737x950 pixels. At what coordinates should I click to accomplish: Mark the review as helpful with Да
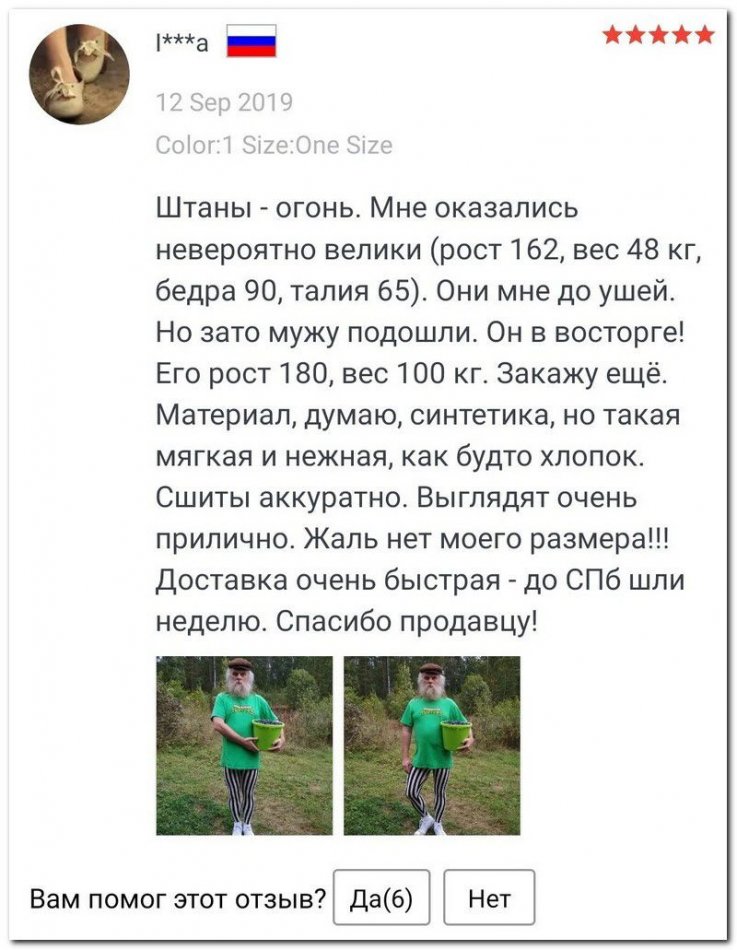pos(381,898)
